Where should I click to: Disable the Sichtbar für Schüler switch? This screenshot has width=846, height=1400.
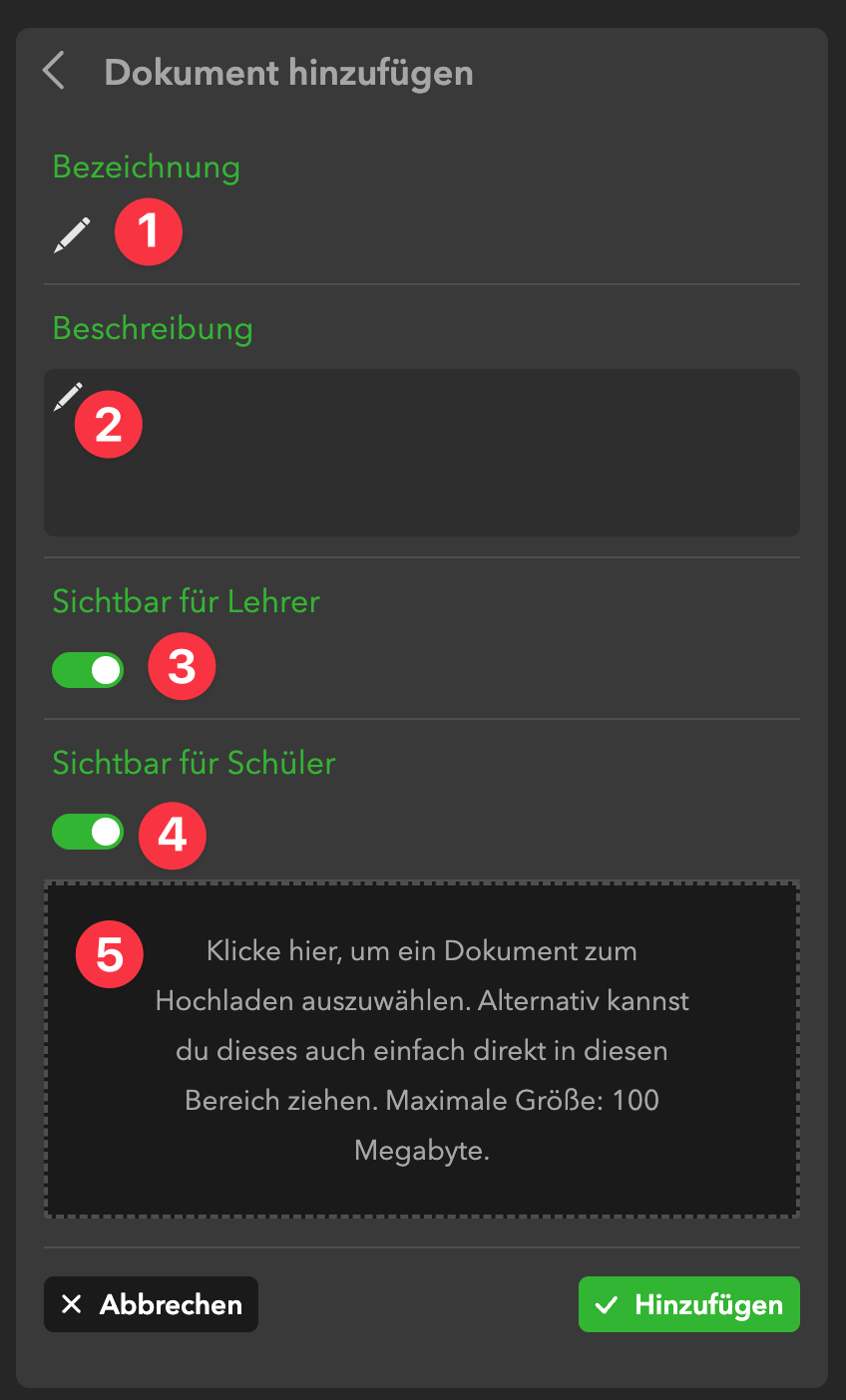click(x=88, y=832)
